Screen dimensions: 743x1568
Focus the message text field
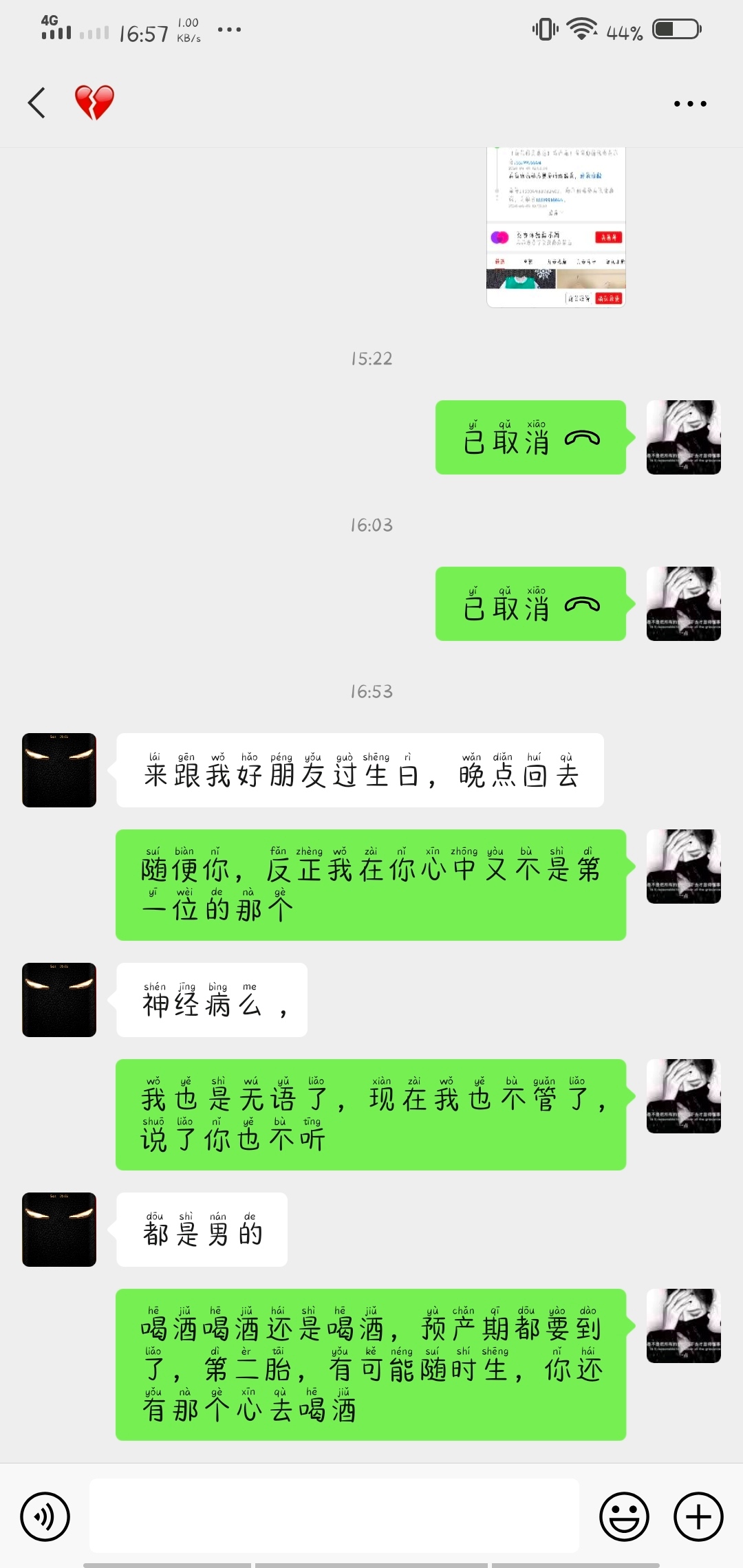tap(334, 1516)
